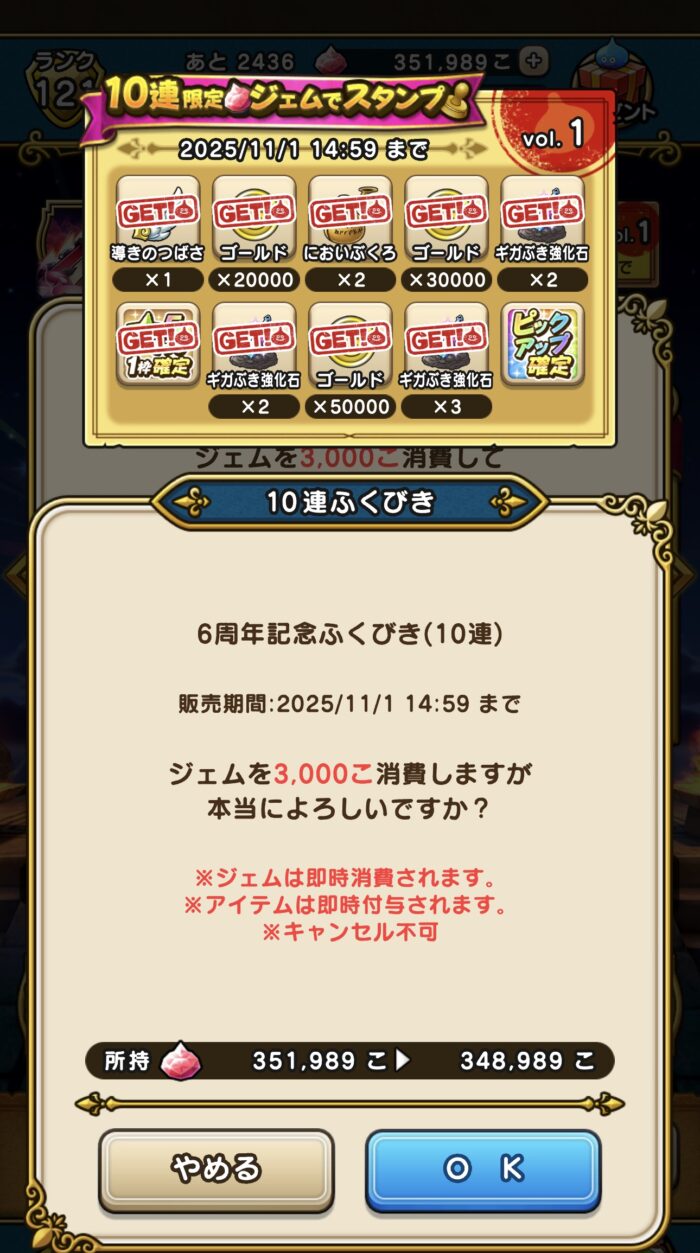This screenshot has width=700, height=1253.
Task: Confirm the 3,000 gem purchase with OK
Action: click(x=483, y=1169)
